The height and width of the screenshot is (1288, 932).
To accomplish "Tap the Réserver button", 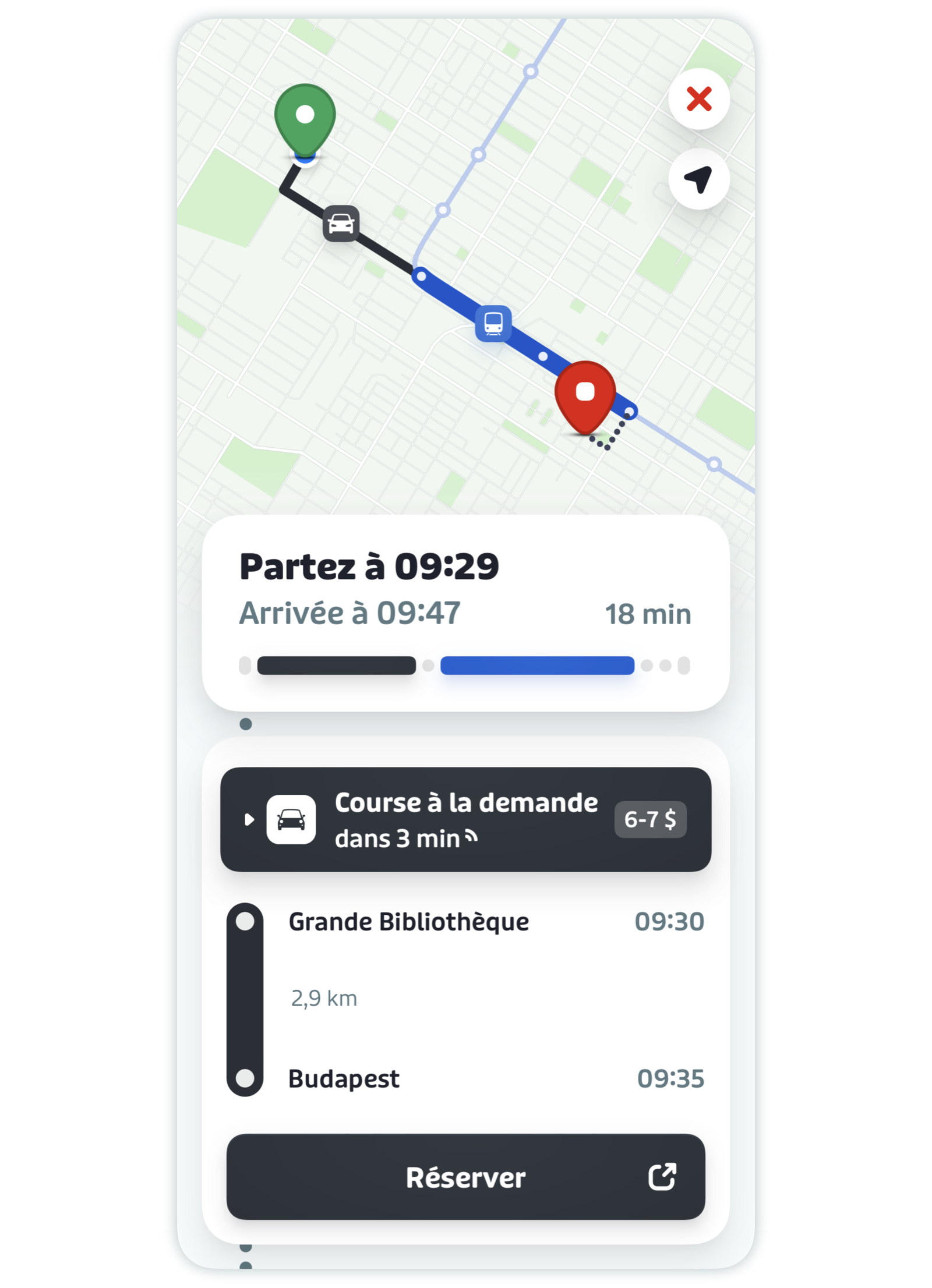I will click(x=465, y=1177).
